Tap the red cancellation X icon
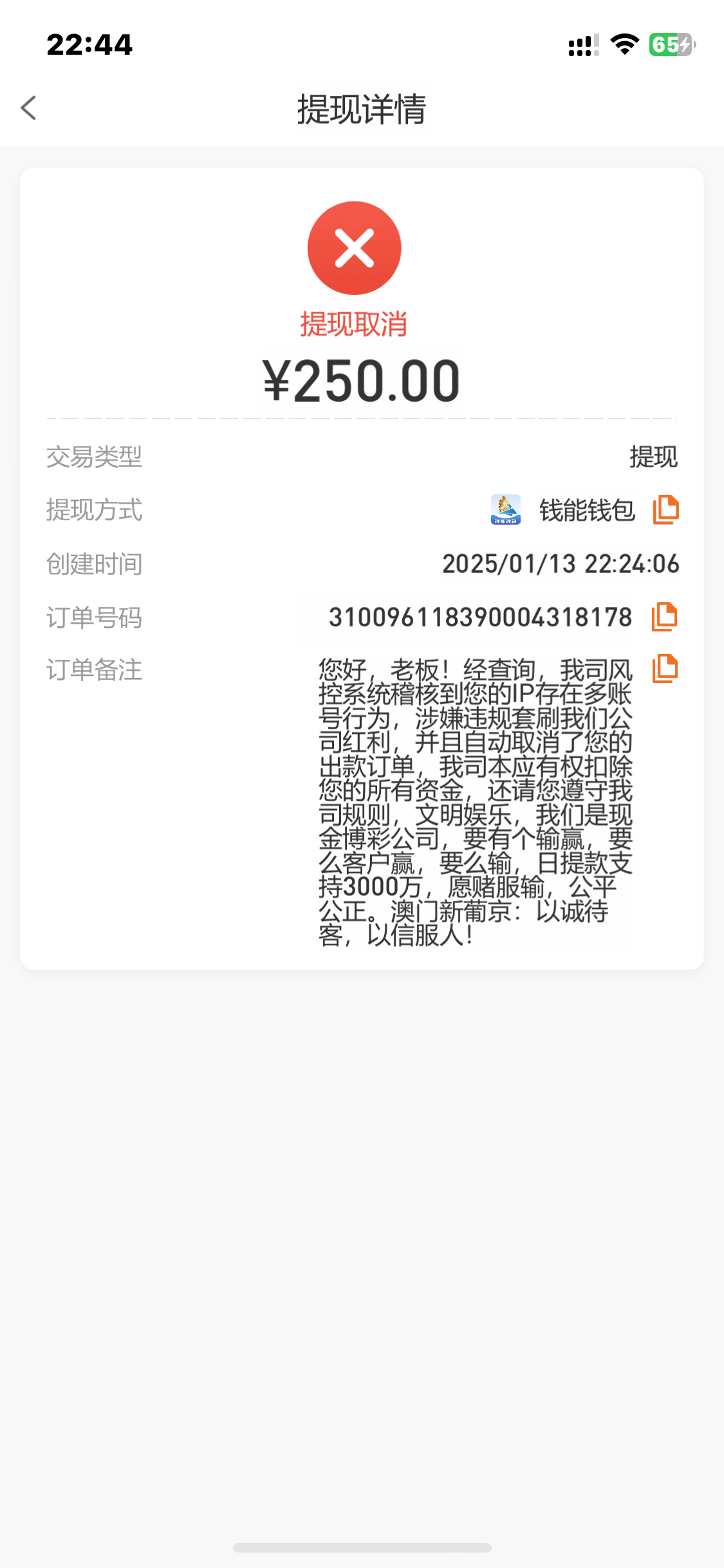 355,247
